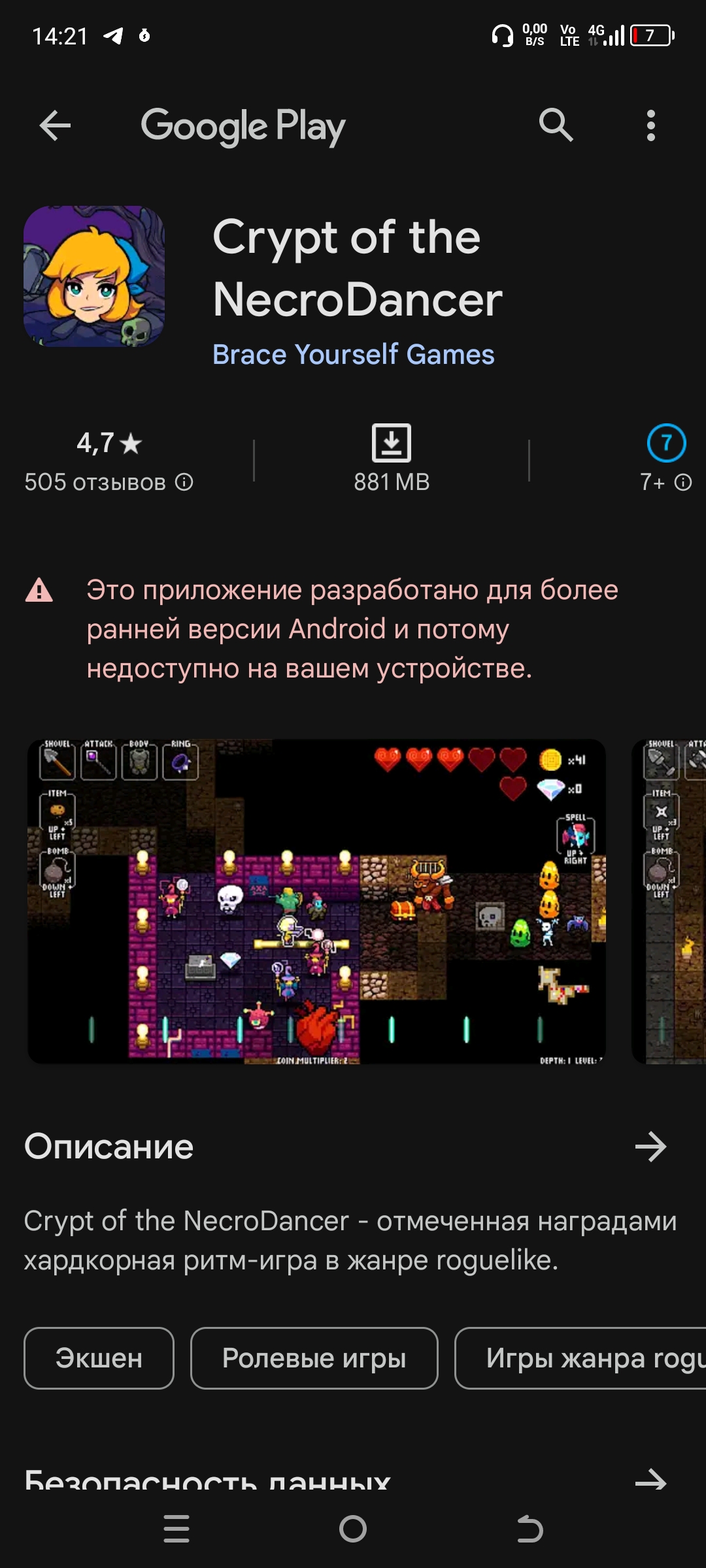Image resolution: width=706 pixels, height=1568 pixels.
Task: Select the Экшен category chip
Action: pos(99,1358)
